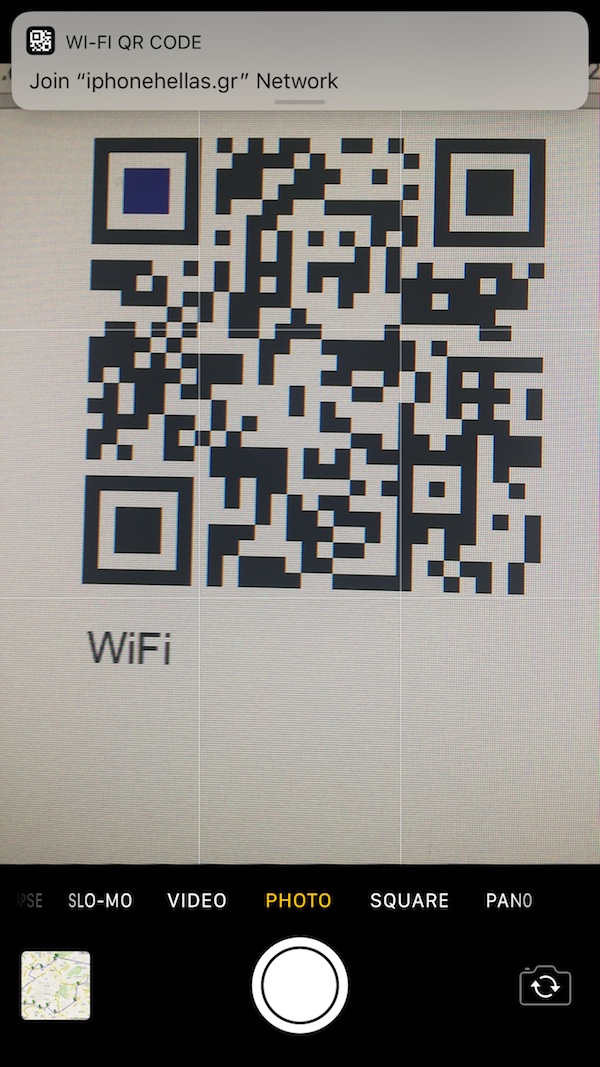Select the PHOTO mode
The image size is (600, 1067).
tap(298, 901)
